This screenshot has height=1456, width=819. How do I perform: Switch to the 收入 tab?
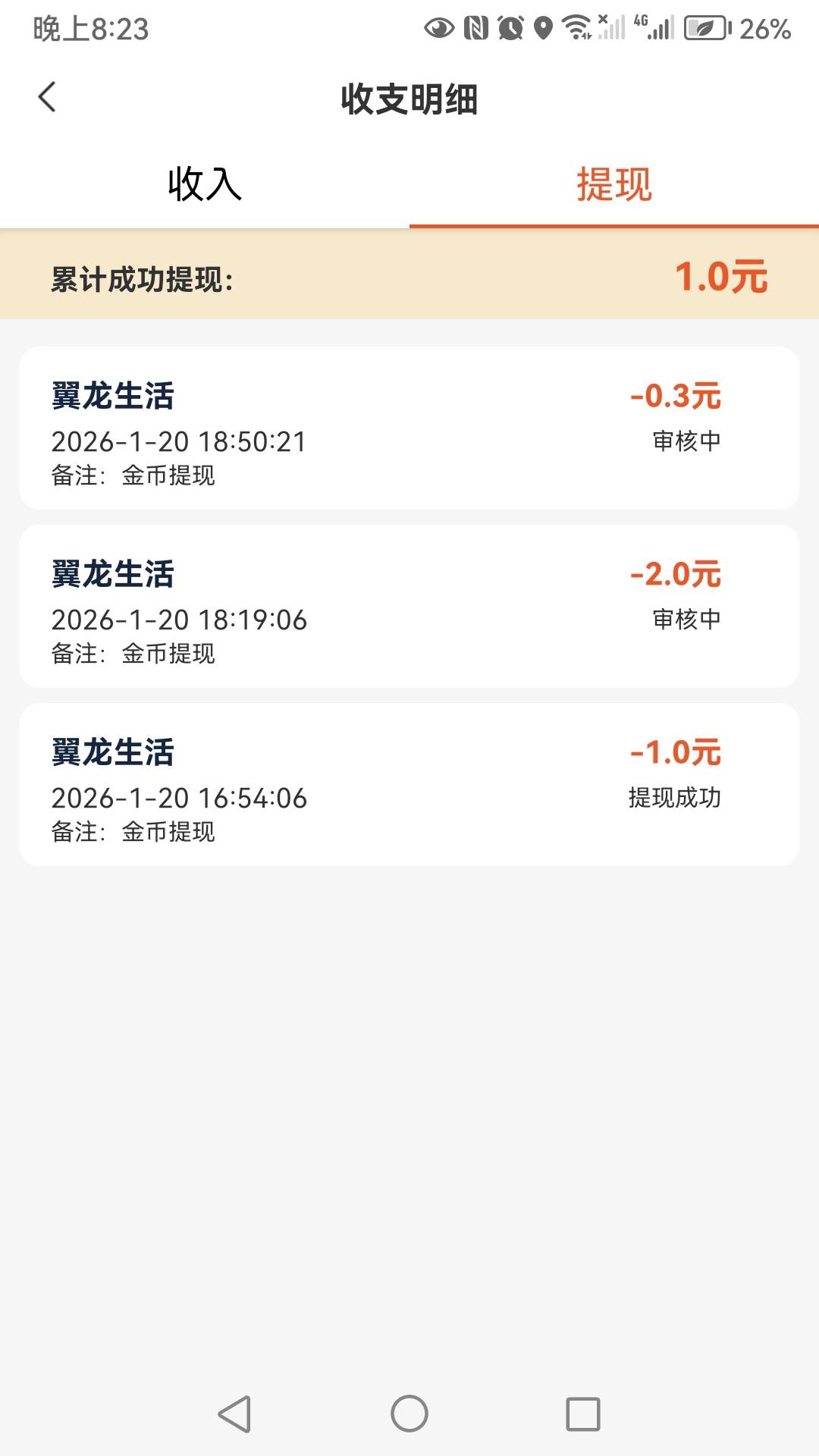click(205, 184)
